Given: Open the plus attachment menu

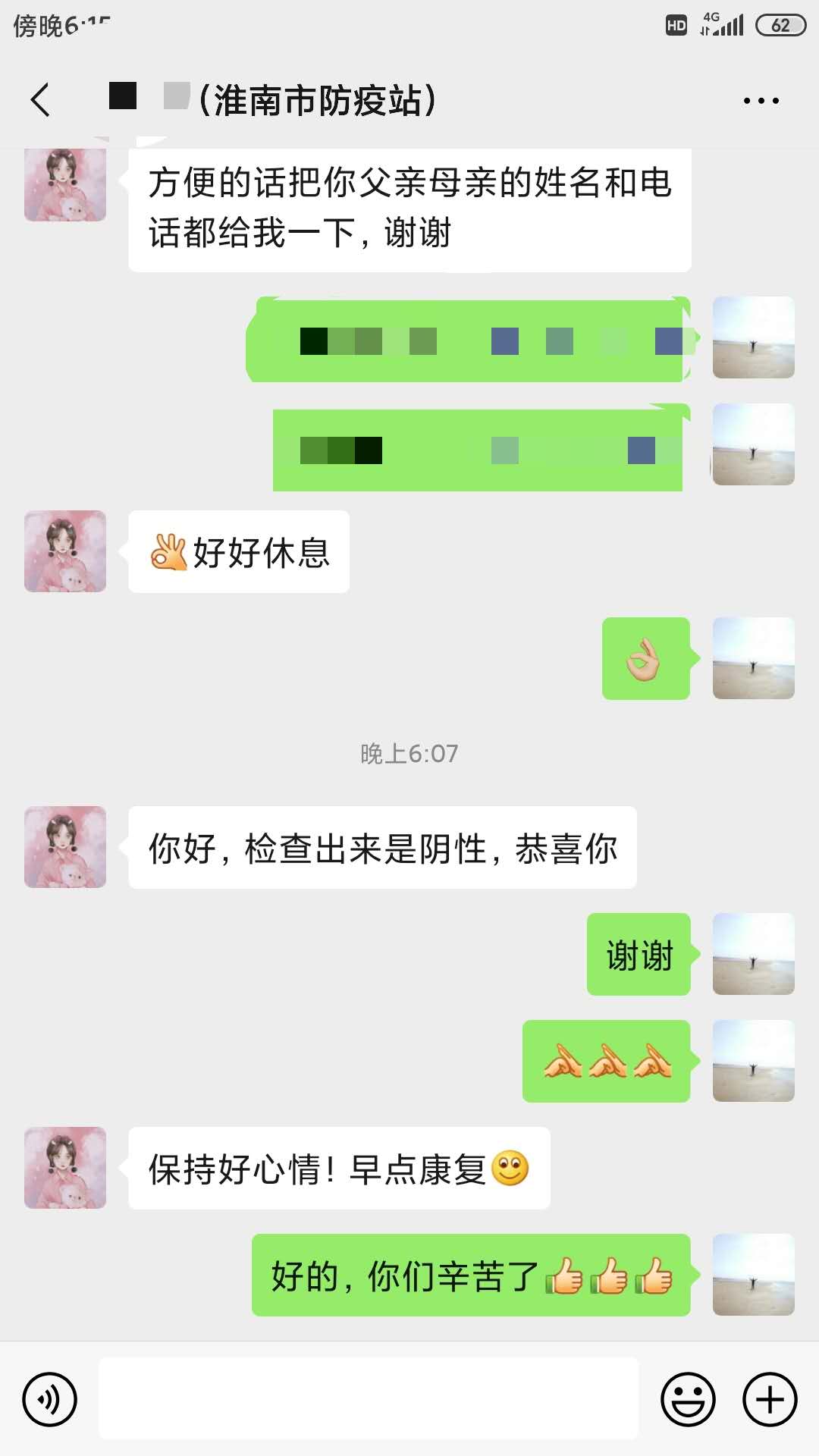Looking at the screenshot, I should pos(770,1399).
